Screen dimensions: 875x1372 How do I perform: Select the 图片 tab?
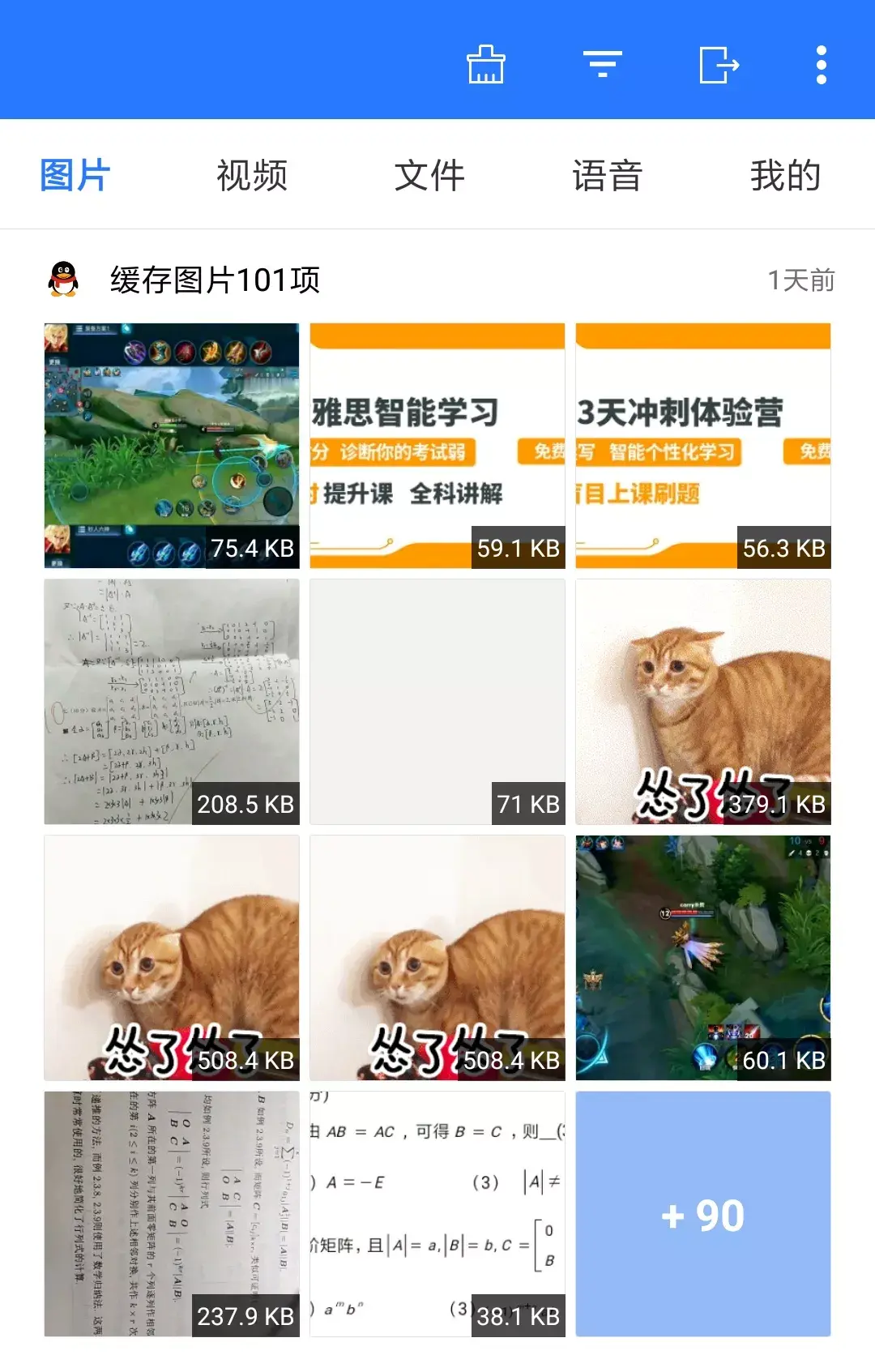click(75, 175)
